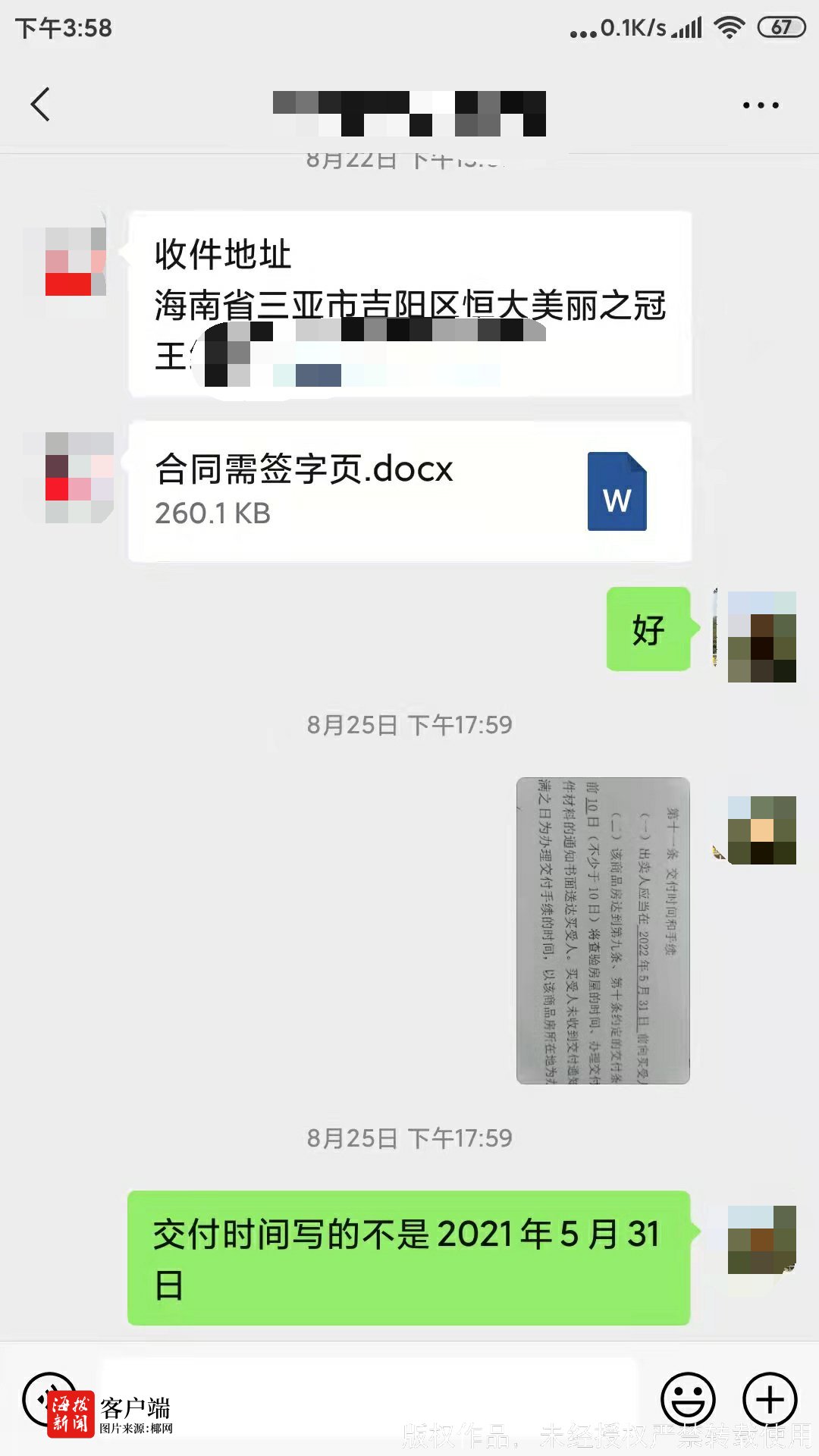
Task: Go back from the chat
Action: (x=41, y=105)
